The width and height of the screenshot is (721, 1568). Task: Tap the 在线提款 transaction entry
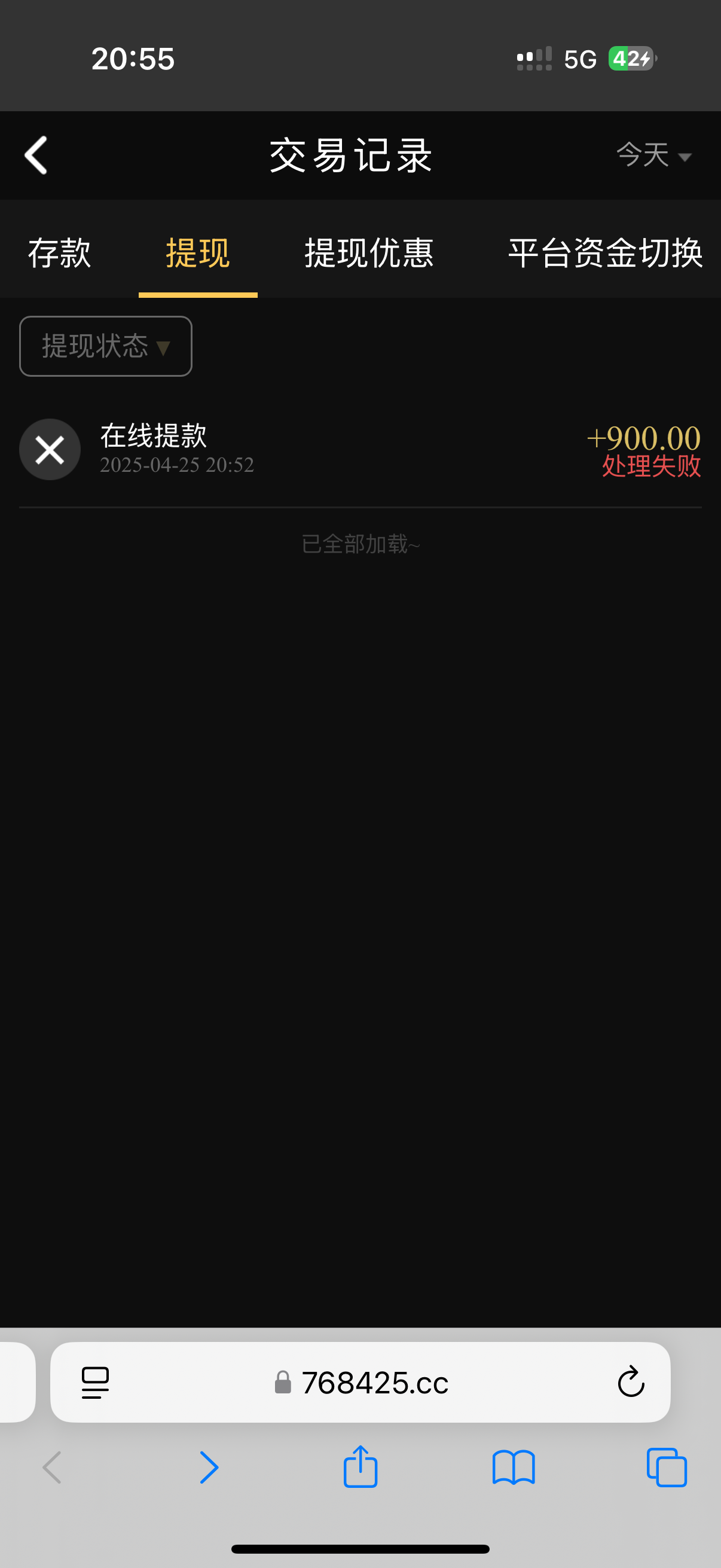[x=153, y=436]
